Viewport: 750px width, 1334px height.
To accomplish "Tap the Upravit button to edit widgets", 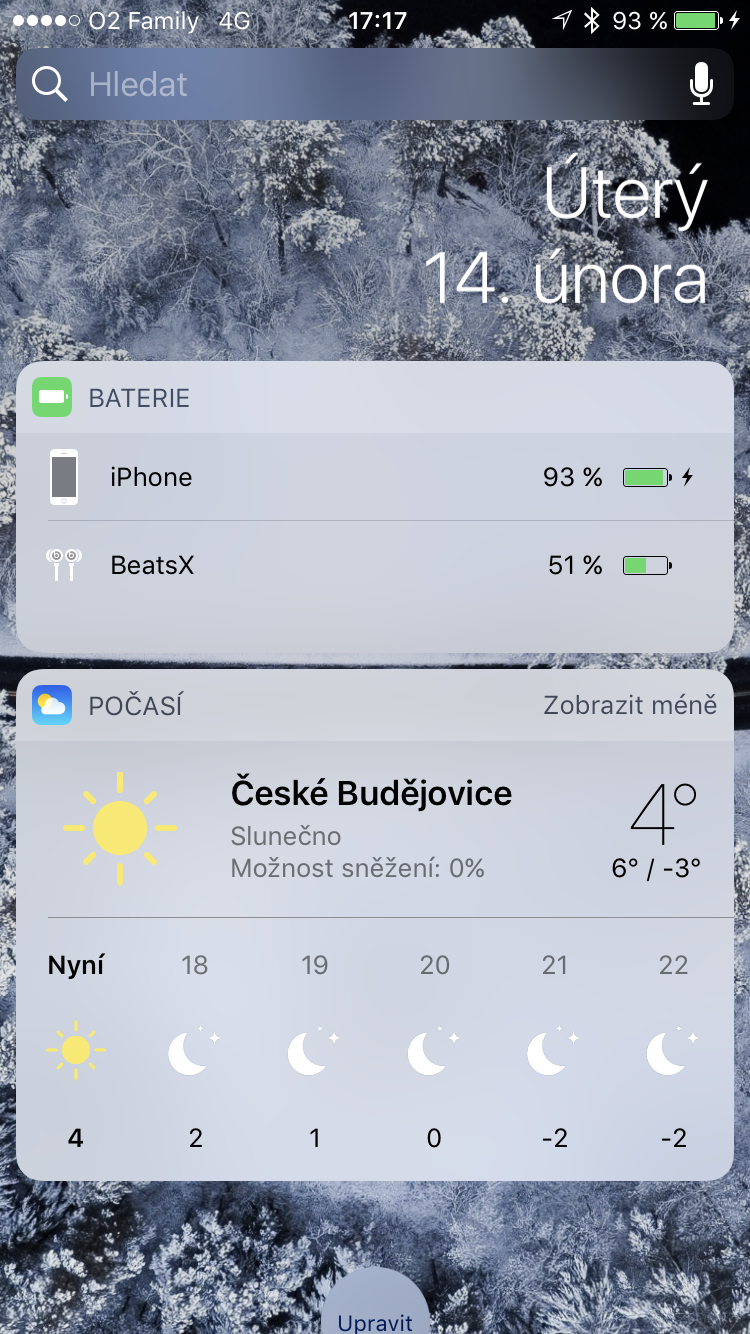I will tap(375, 1320).
